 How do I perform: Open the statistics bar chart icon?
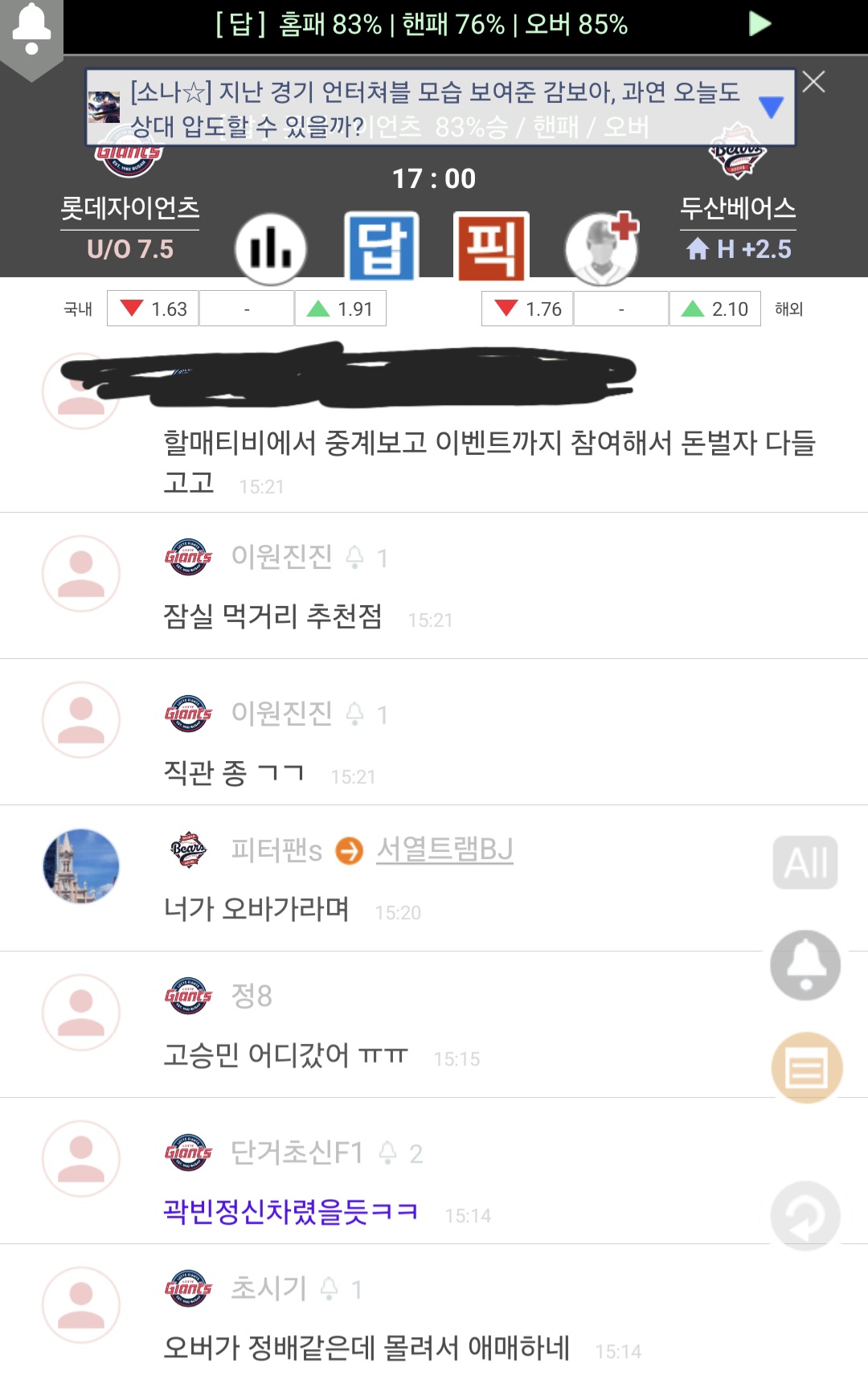(270, 249)
